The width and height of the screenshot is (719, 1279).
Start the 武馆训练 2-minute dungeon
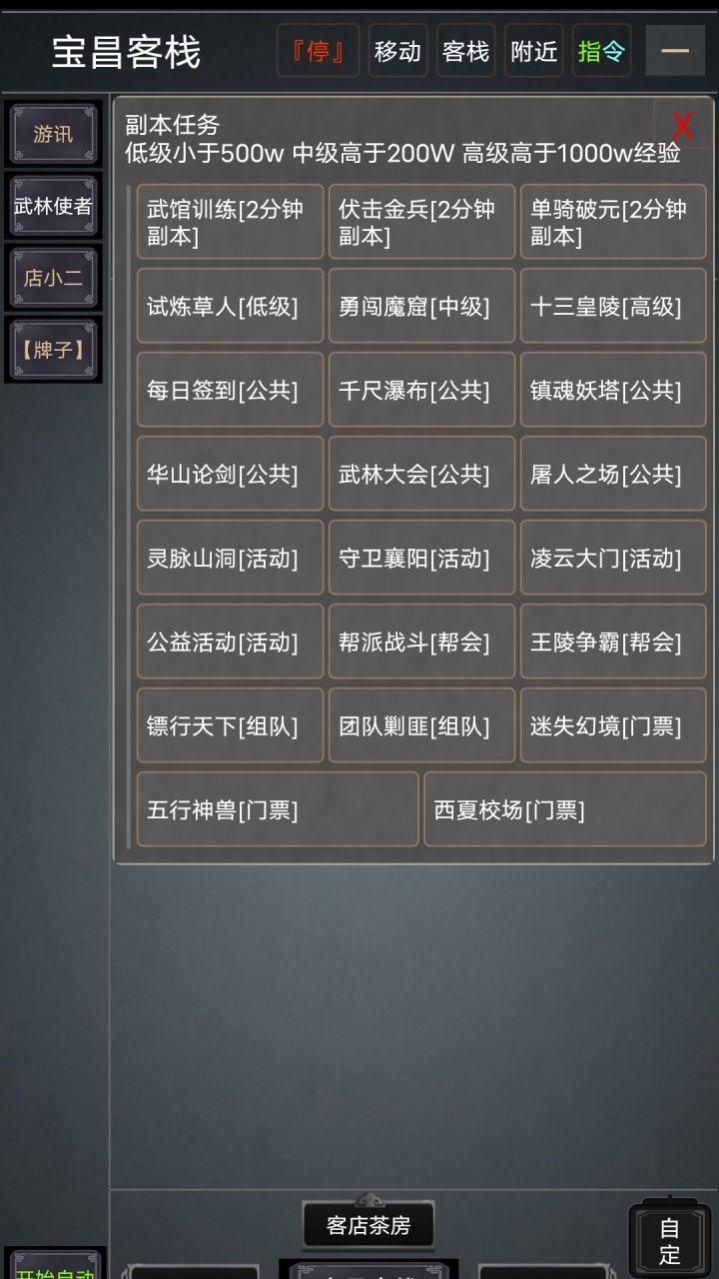(x=230, y=222)
